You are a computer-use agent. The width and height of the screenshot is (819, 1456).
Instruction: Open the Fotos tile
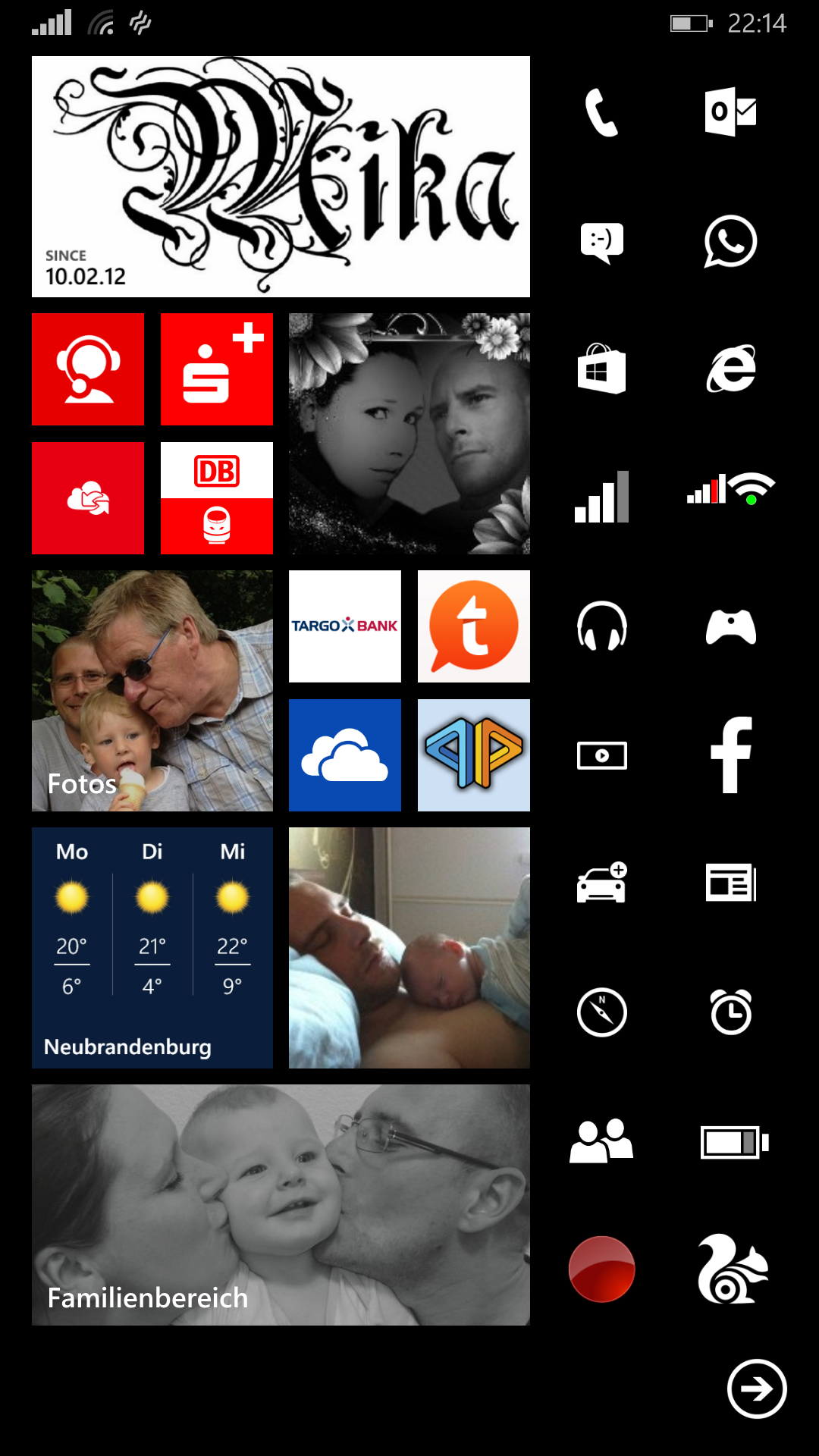coord(152,691)
